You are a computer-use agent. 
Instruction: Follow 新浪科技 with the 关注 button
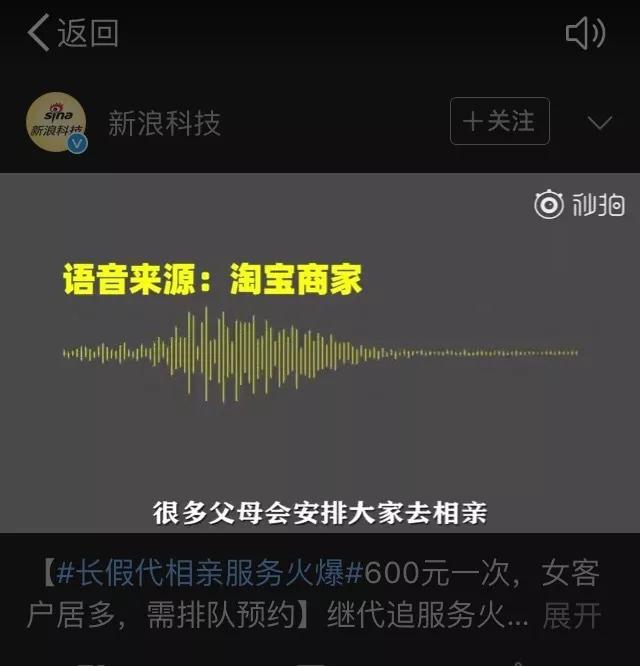(499, 121)
